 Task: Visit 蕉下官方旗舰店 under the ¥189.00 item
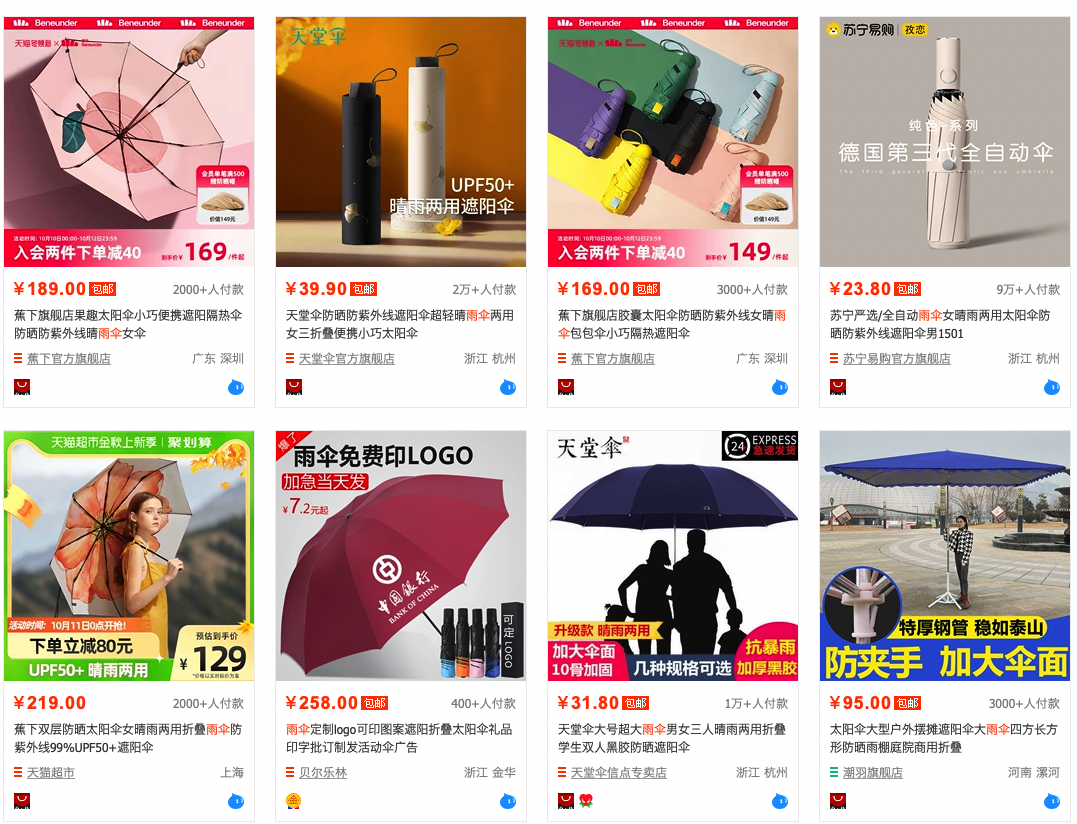tap(68, 359)
